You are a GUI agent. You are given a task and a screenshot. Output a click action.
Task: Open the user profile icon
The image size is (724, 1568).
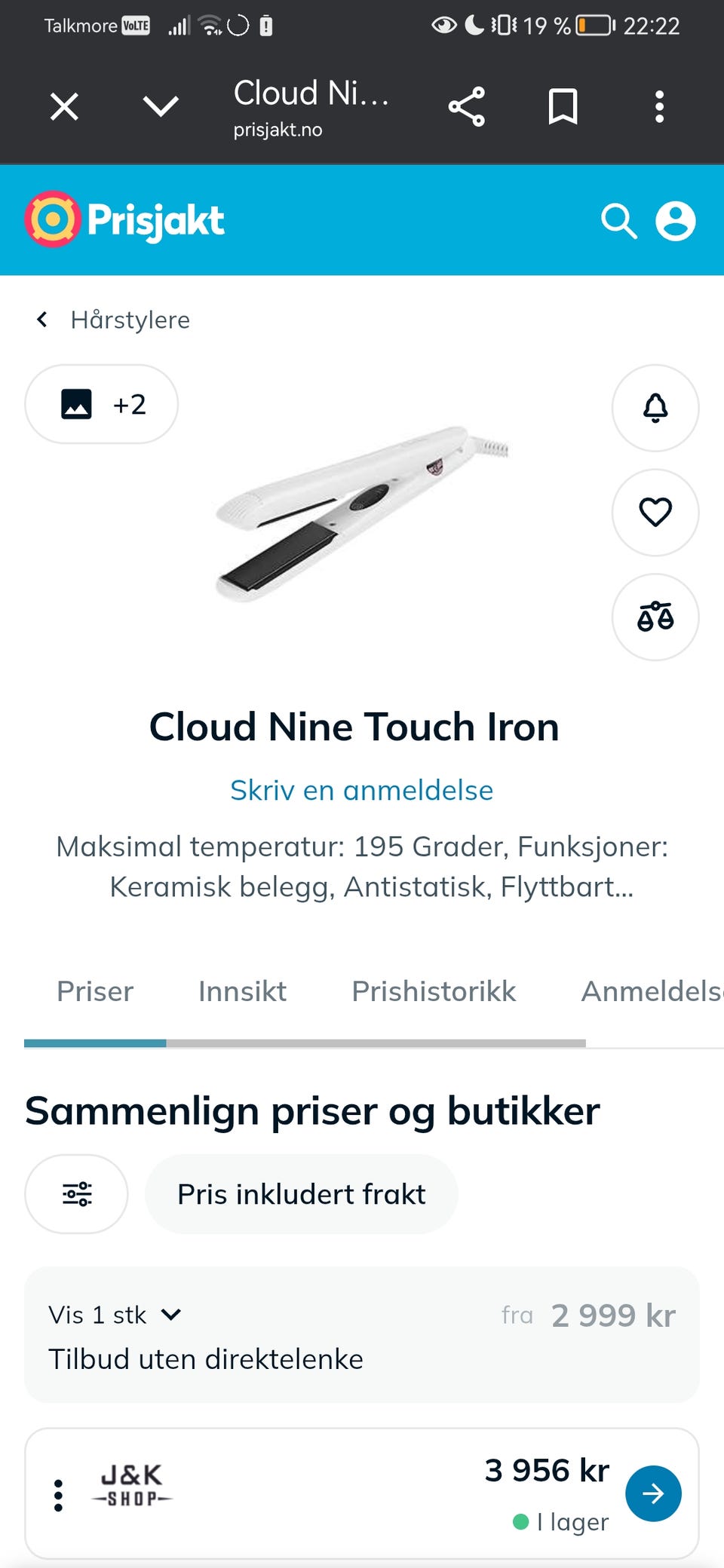click(x=675, y=221)
